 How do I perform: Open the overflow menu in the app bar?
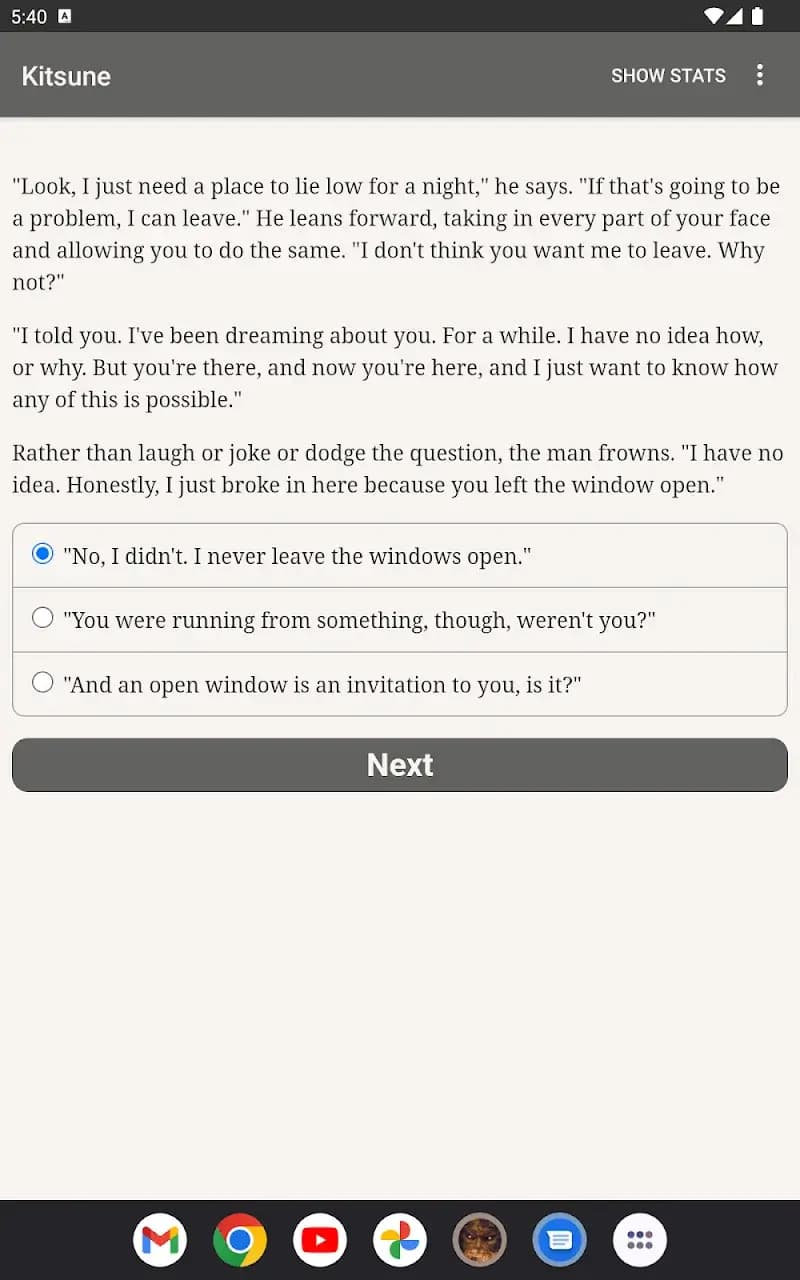(760, 75)
